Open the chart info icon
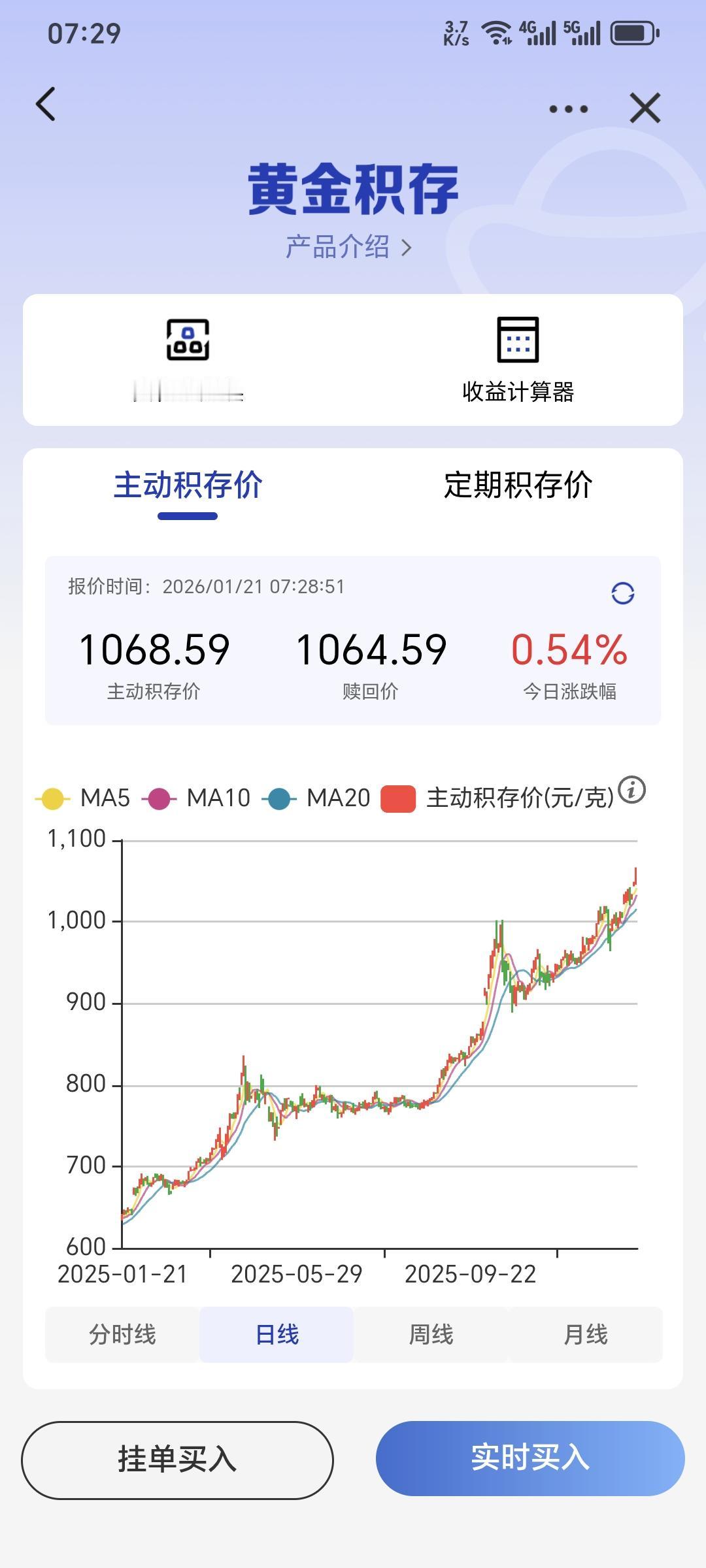This screenshot has width=706, height=1568. point(631,790)
